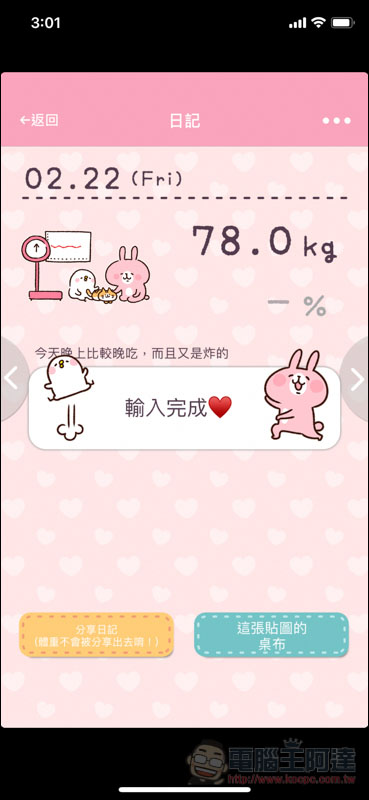Tap the 分享日記 share diary button
The height and width of the screenshot is (800, 369).
(96, 635)
